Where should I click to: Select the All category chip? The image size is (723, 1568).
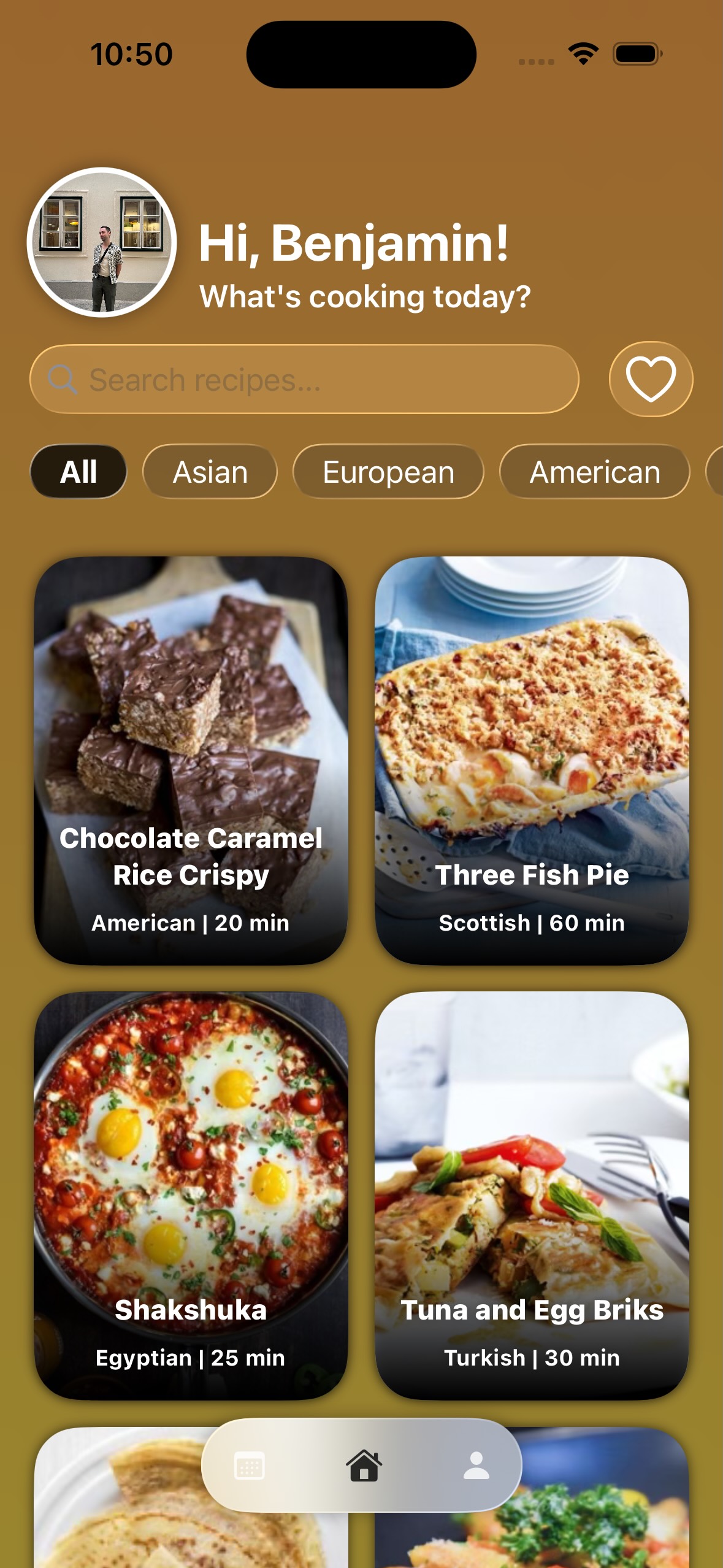[x=78, y=472]
